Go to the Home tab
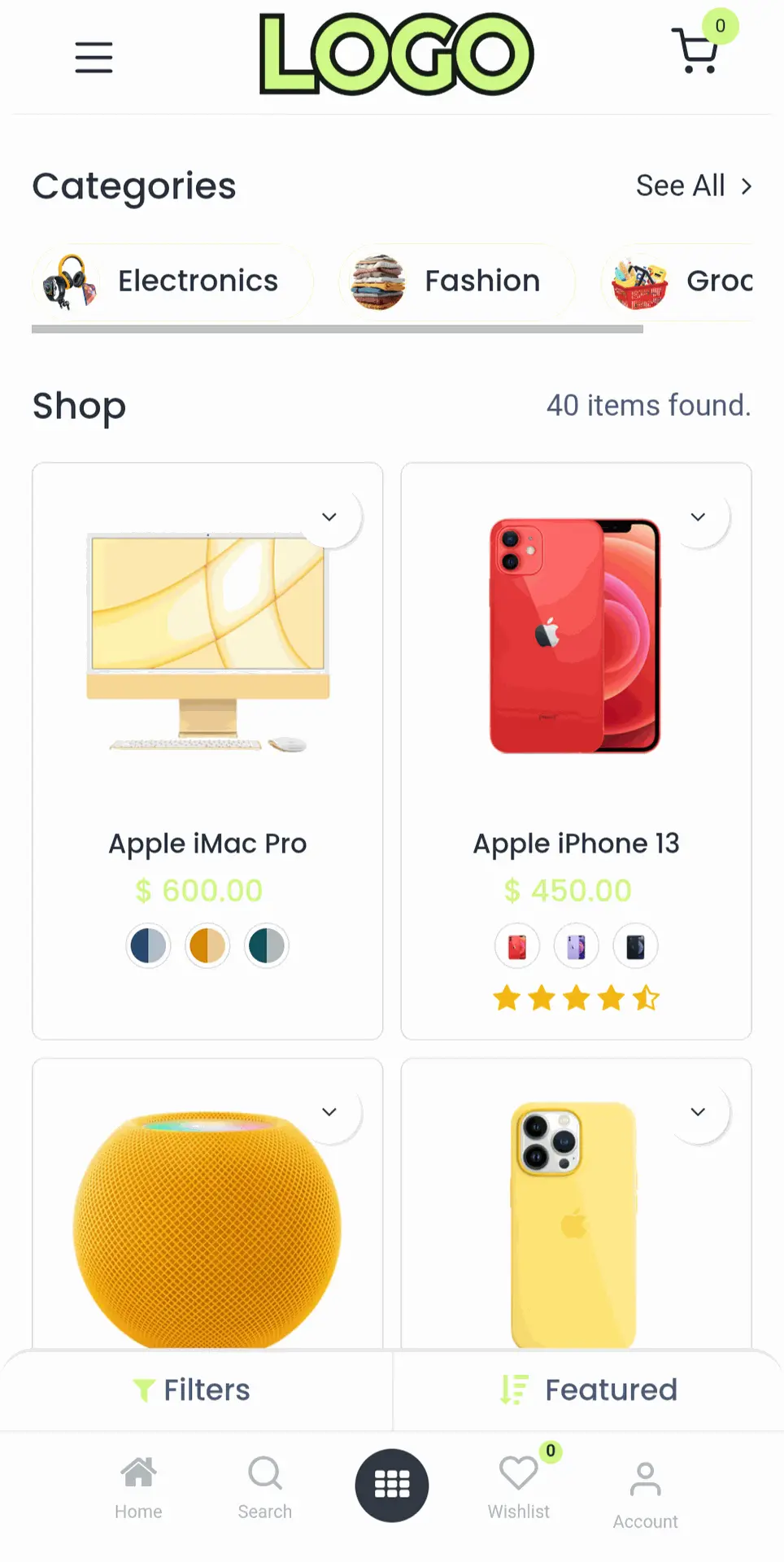Viewport: 784px width, 1562px height. pyautogui.click(x=138, y=1487)
